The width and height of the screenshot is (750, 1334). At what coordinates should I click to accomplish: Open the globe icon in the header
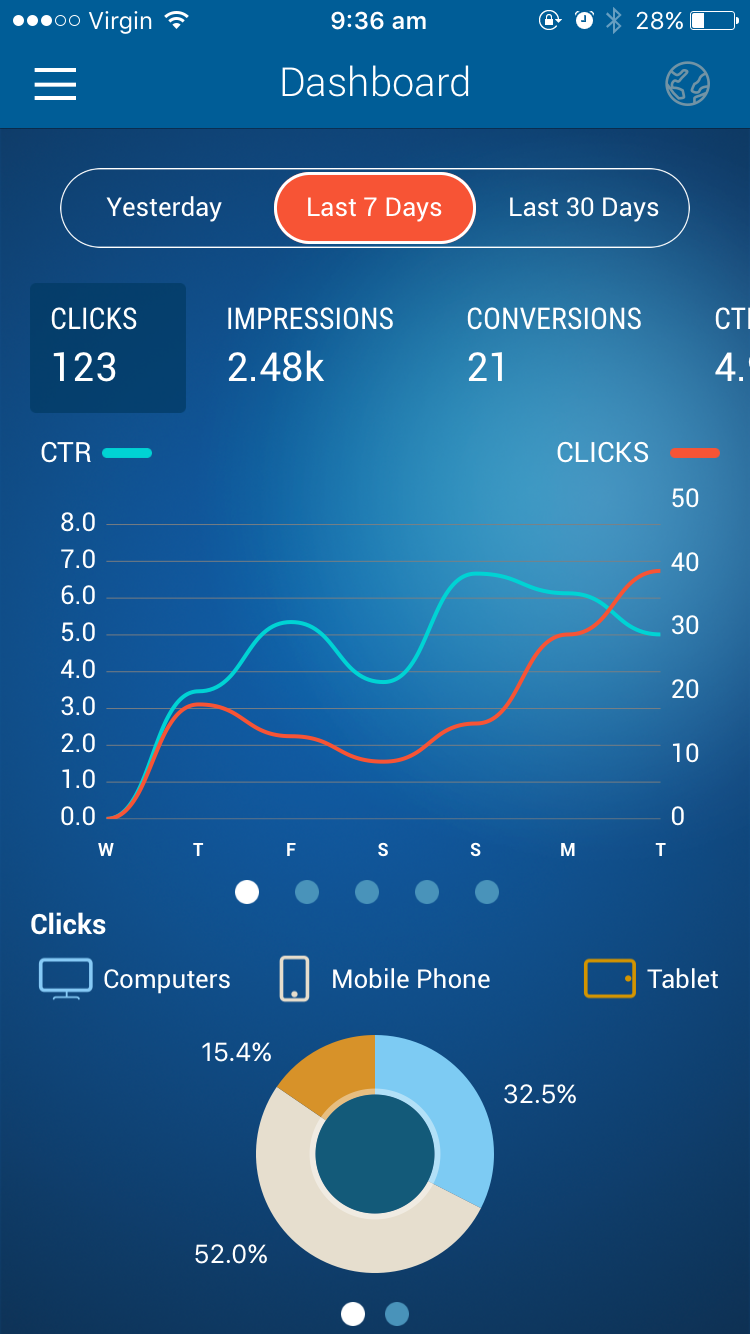(688, 84)
